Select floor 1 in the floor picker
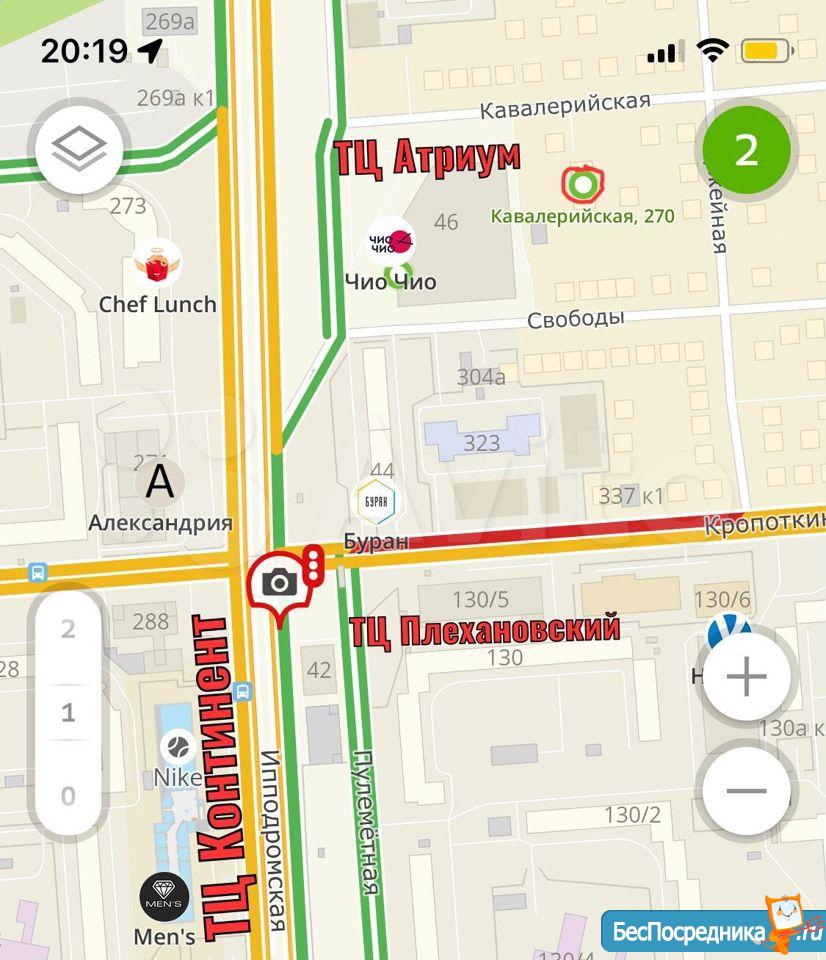 pos(68,713)
